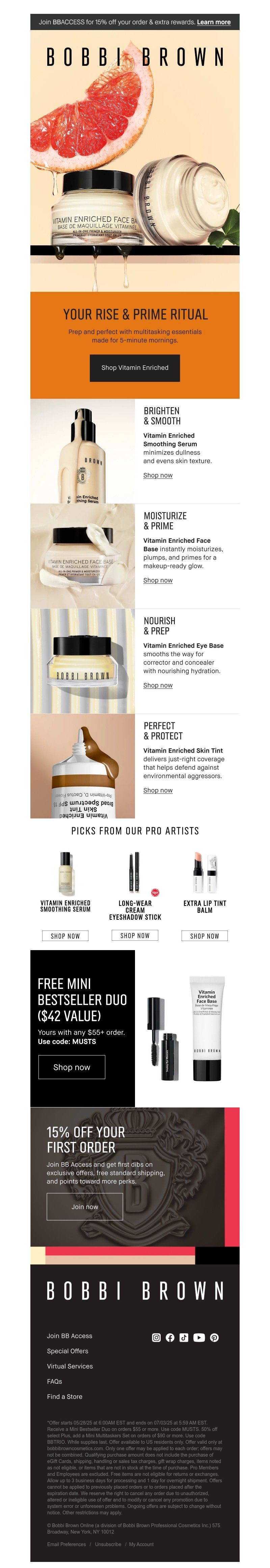
Task: Open Bobbi Brown Instagram icon
Action: [156, 1337]
